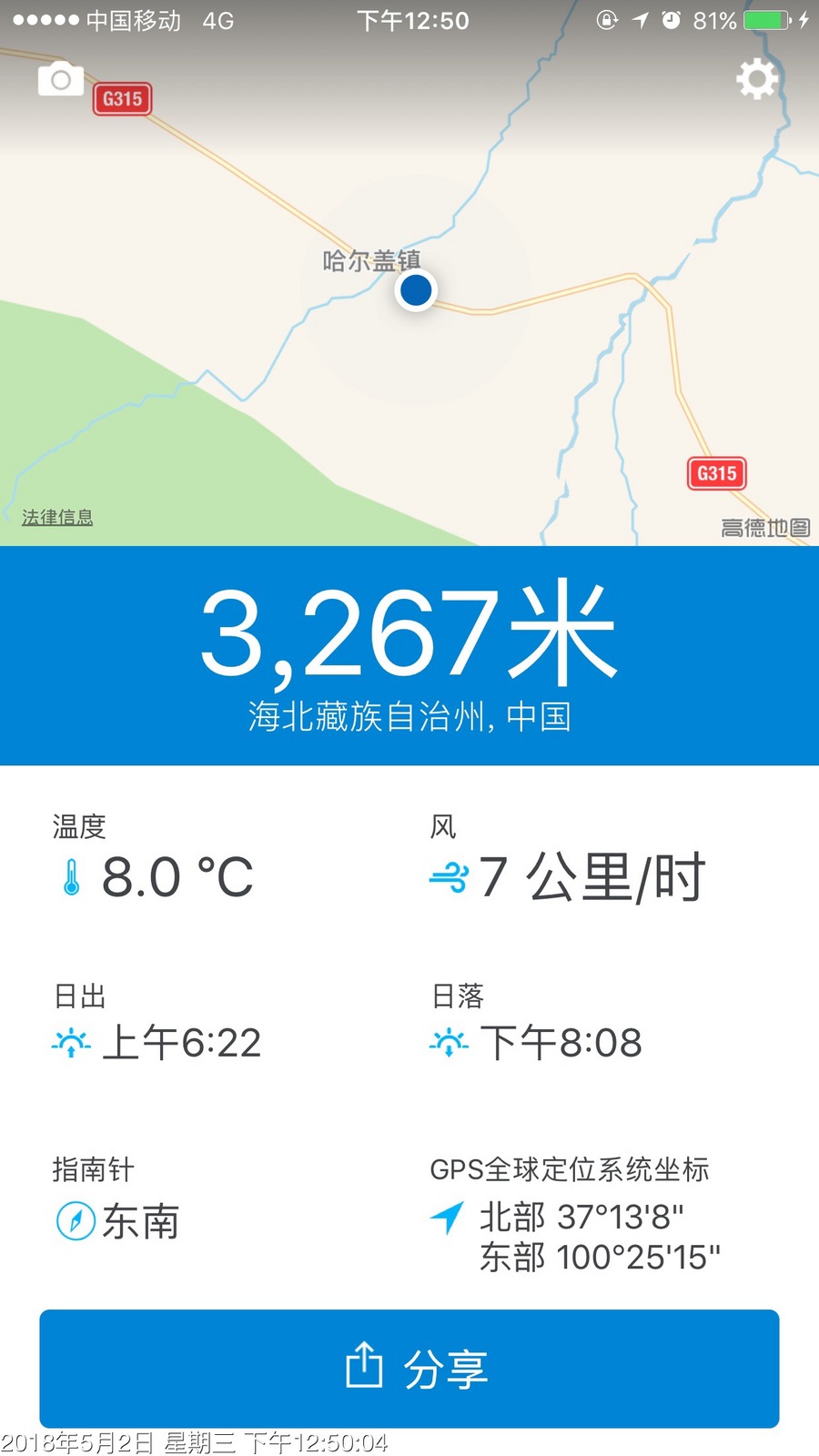The width and height of the screenshot is (819, 1456).
Task: Tap the 分享 share button
Action: (409, 1368)
